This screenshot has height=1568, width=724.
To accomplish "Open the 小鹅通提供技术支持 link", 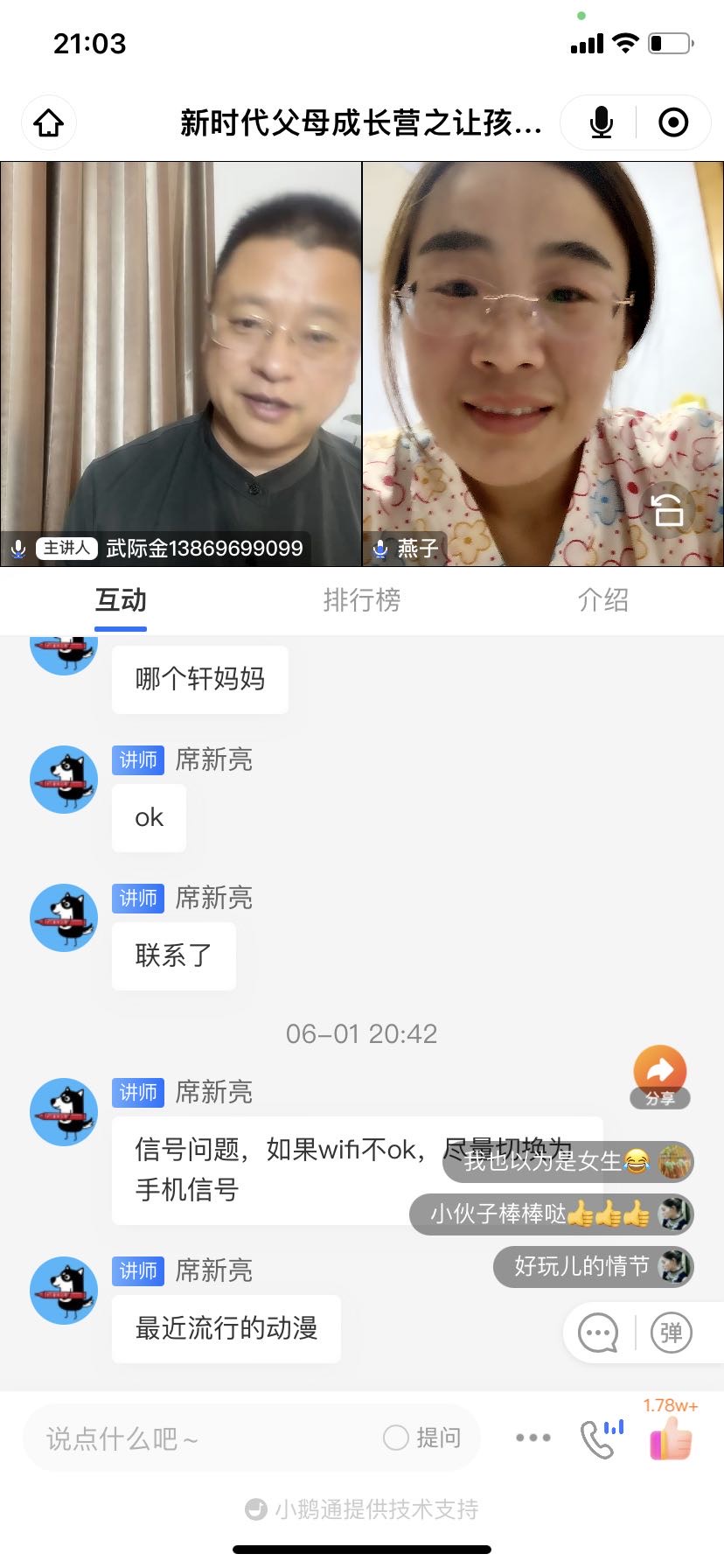I will (362, 1509).
